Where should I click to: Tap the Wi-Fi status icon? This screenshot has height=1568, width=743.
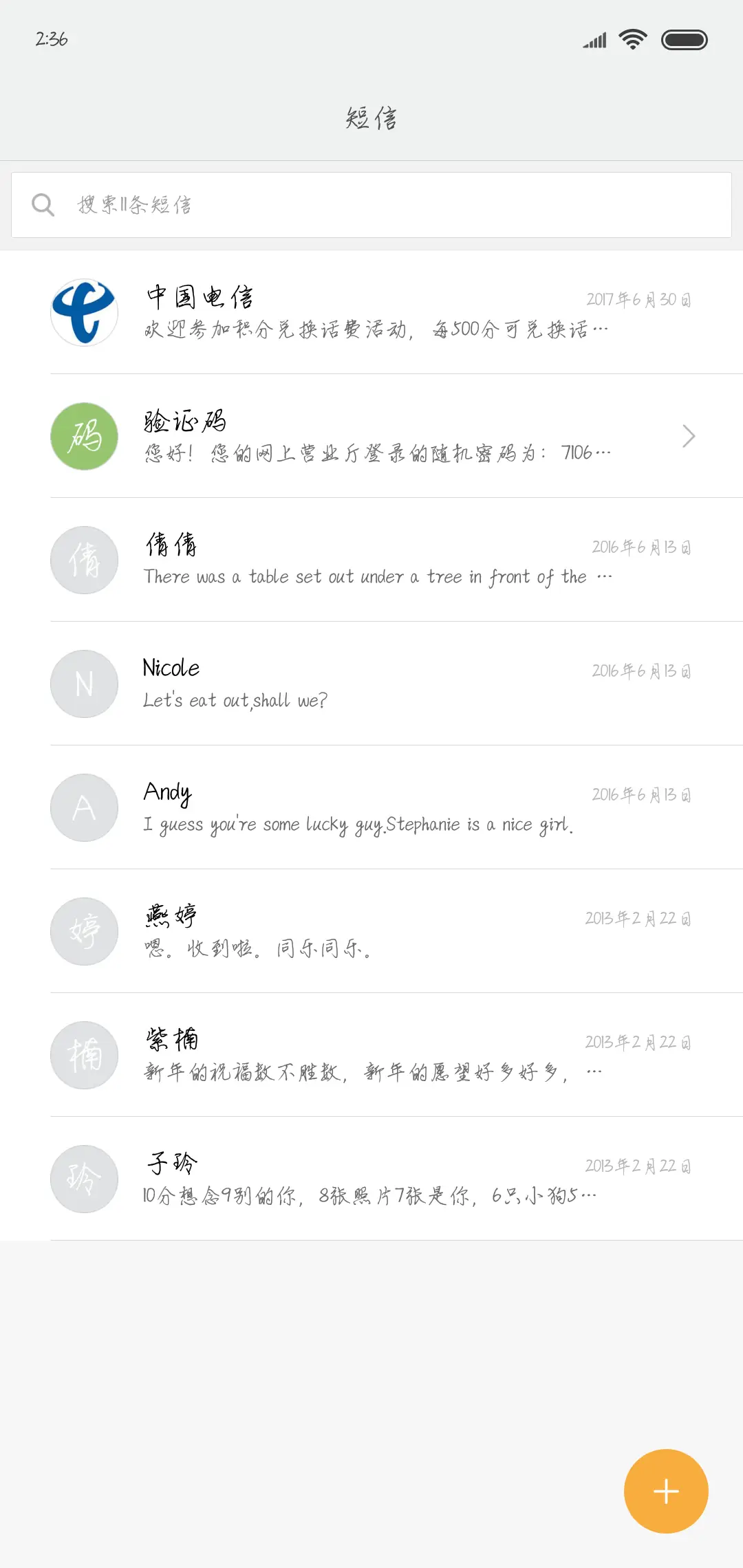pyautogui.click(x=632, y=39)
